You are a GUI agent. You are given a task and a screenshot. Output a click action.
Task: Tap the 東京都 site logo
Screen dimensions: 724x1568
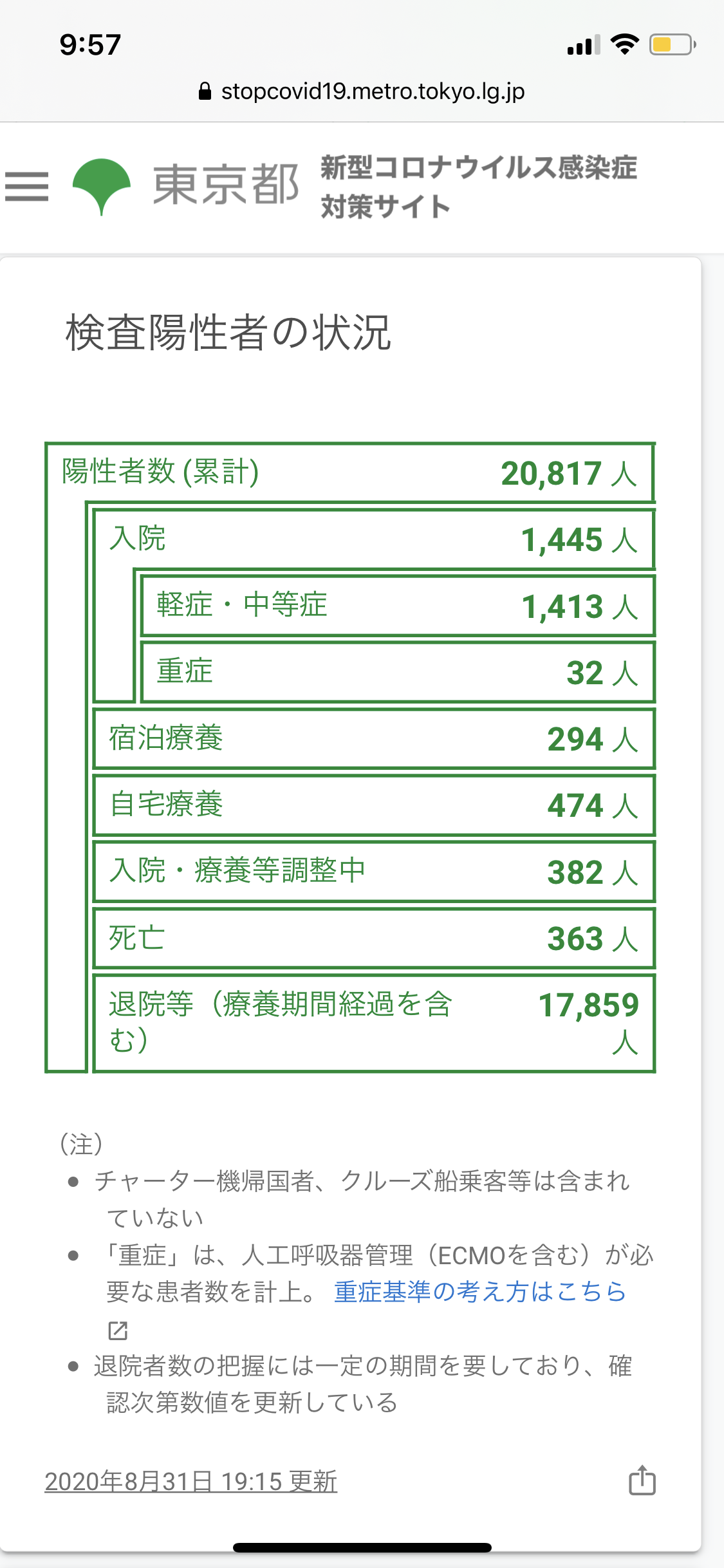tap(186, 186)
